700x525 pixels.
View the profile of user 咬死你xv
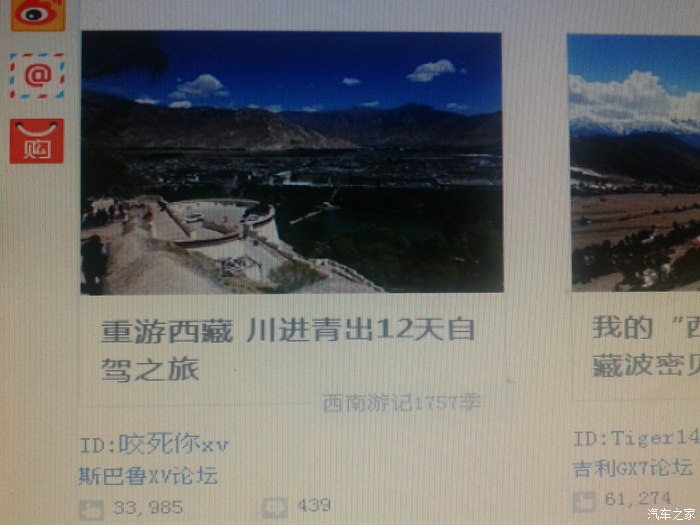[x=154, y=444]
